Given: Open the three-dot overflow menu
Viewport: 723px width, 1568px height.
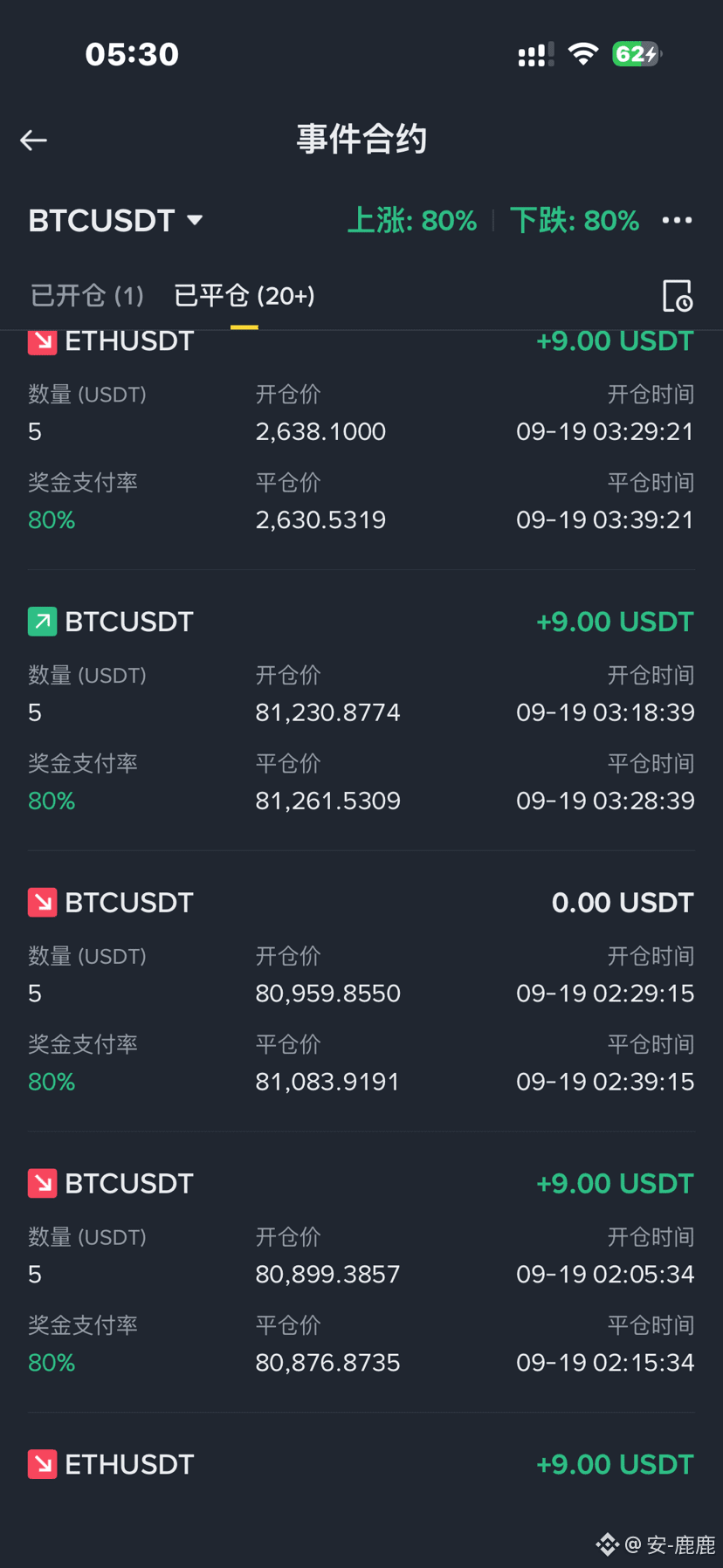Looking at the screenshot, I should pos(677,221).
